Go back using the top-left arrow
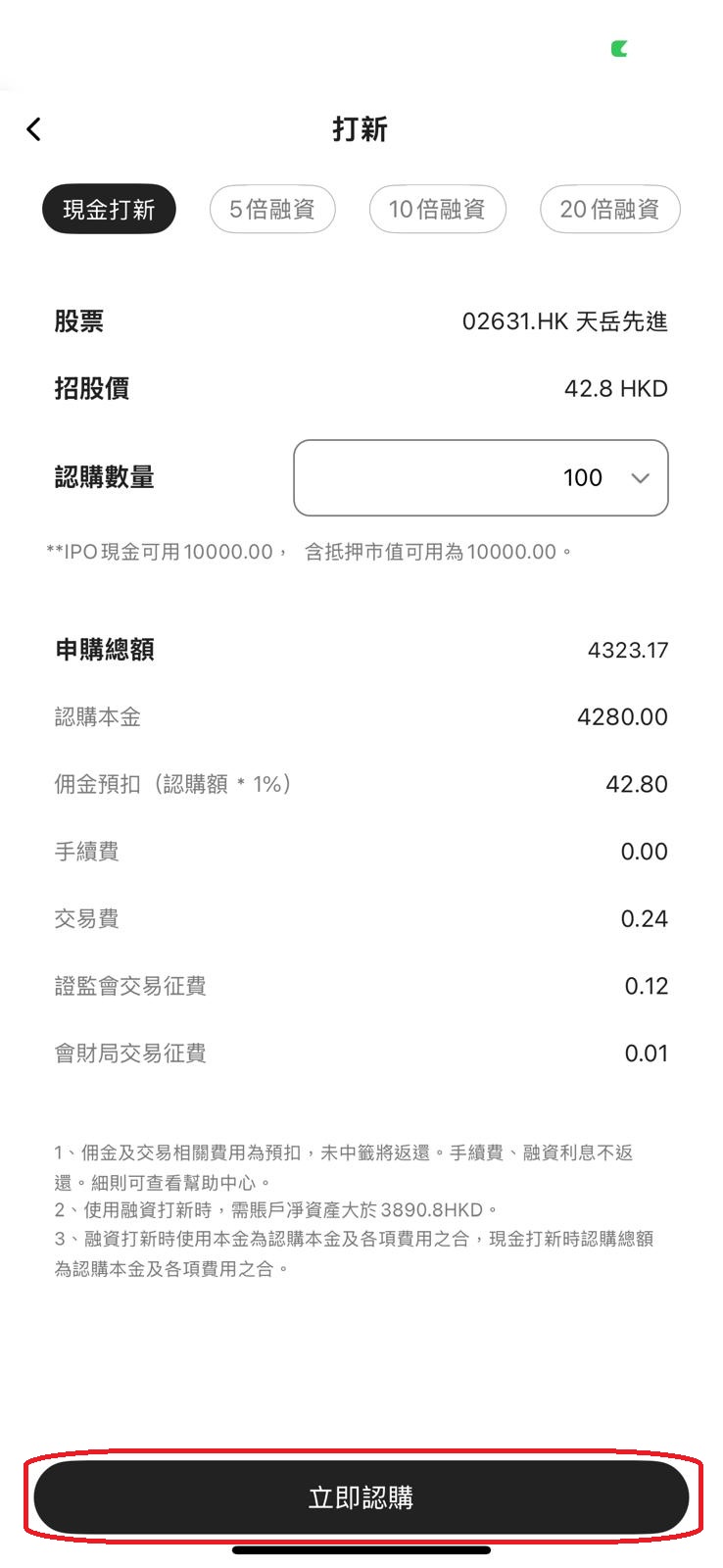 click(x=33, y=128)
